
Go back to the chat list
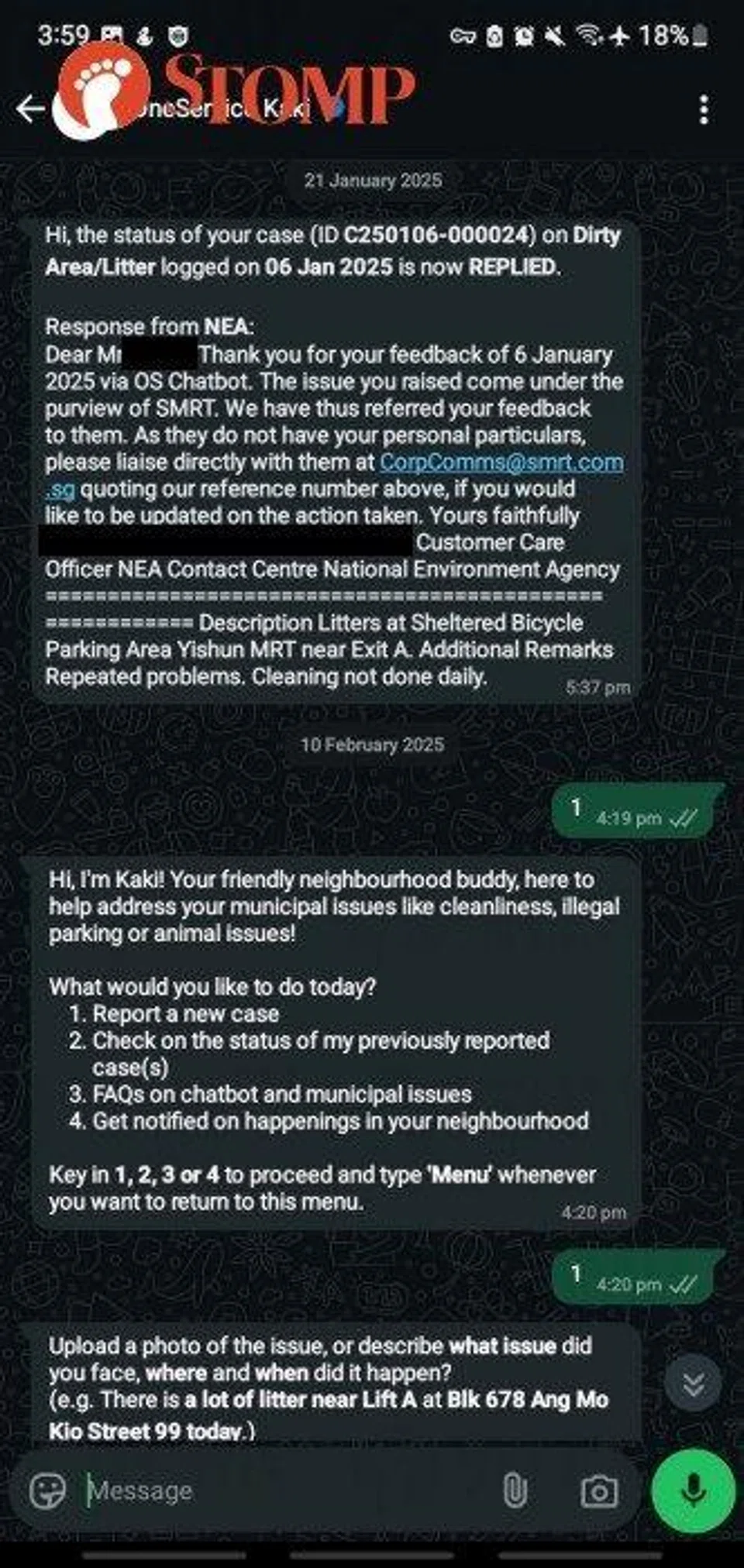coord(29,109)
